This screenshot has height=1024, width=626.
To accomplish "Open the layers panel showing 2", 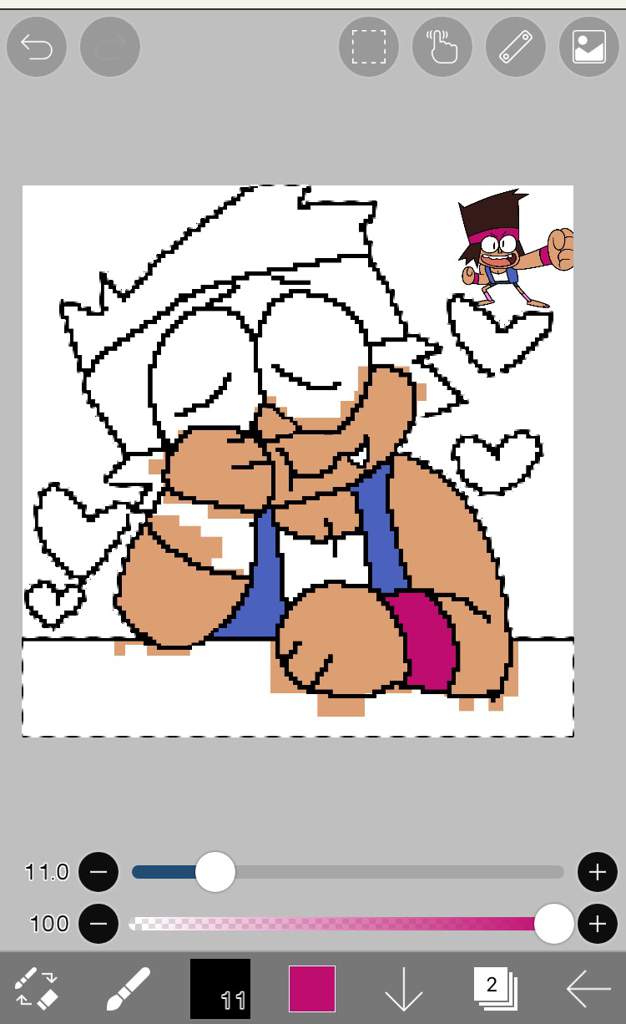I will click(495, 988).
